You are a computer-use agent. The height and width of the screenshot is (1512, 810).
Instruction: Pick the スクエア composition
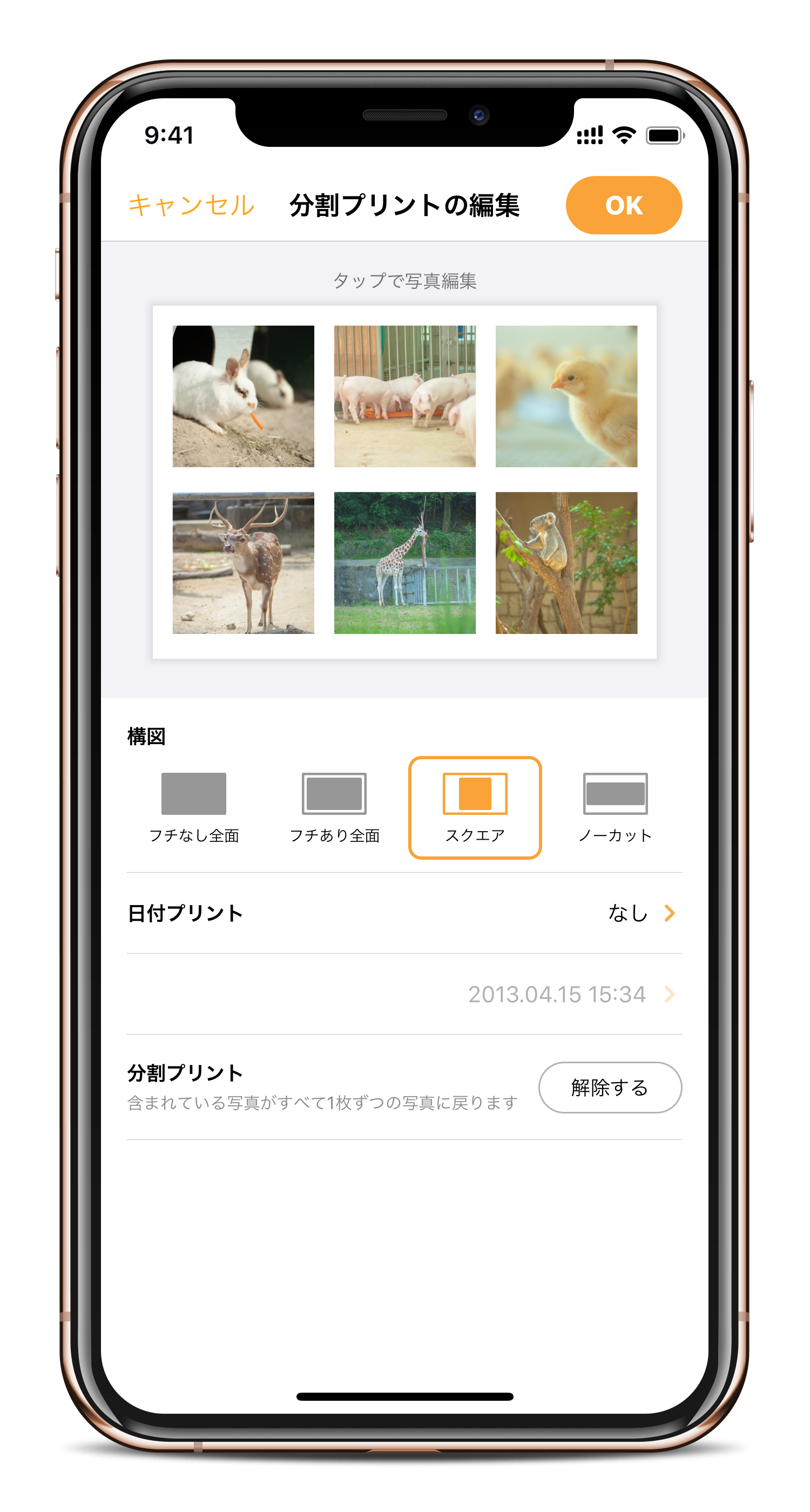point(475,808)
